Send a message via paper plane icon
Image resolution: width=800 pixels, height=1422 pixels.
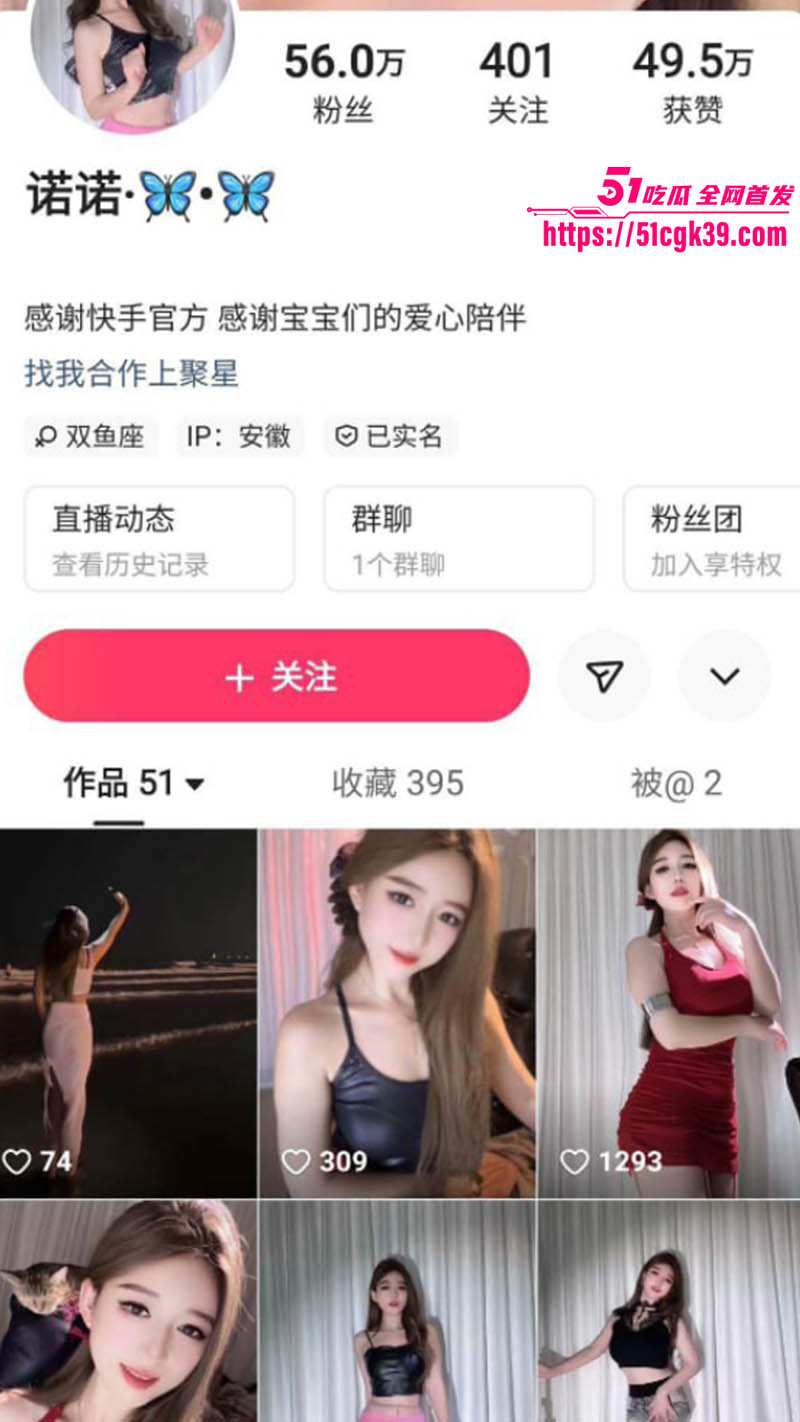click(604, 676)
